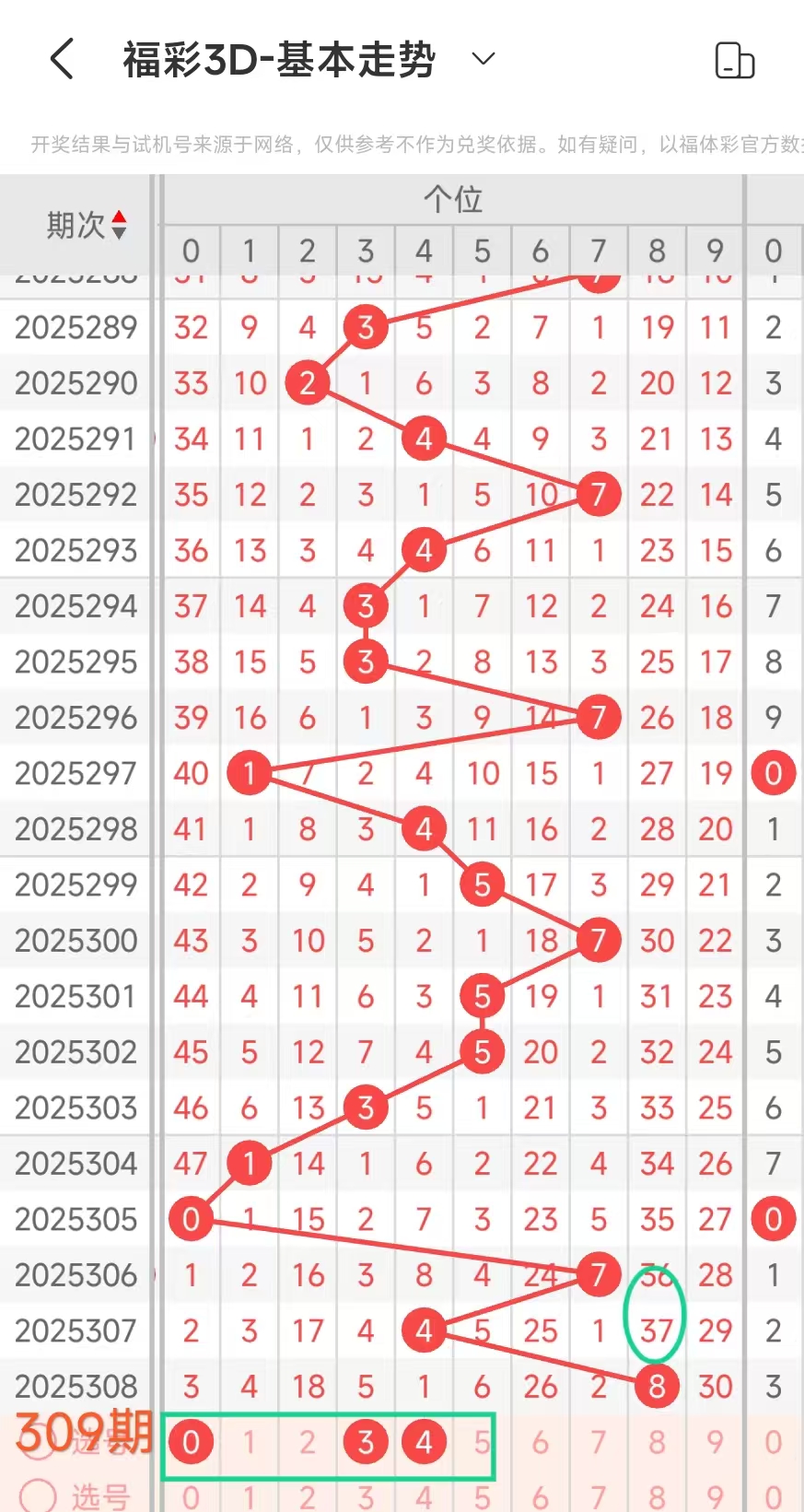Go back from the 福彩3D trend page
Screen dimensions: 804x1512
[62, 60]
